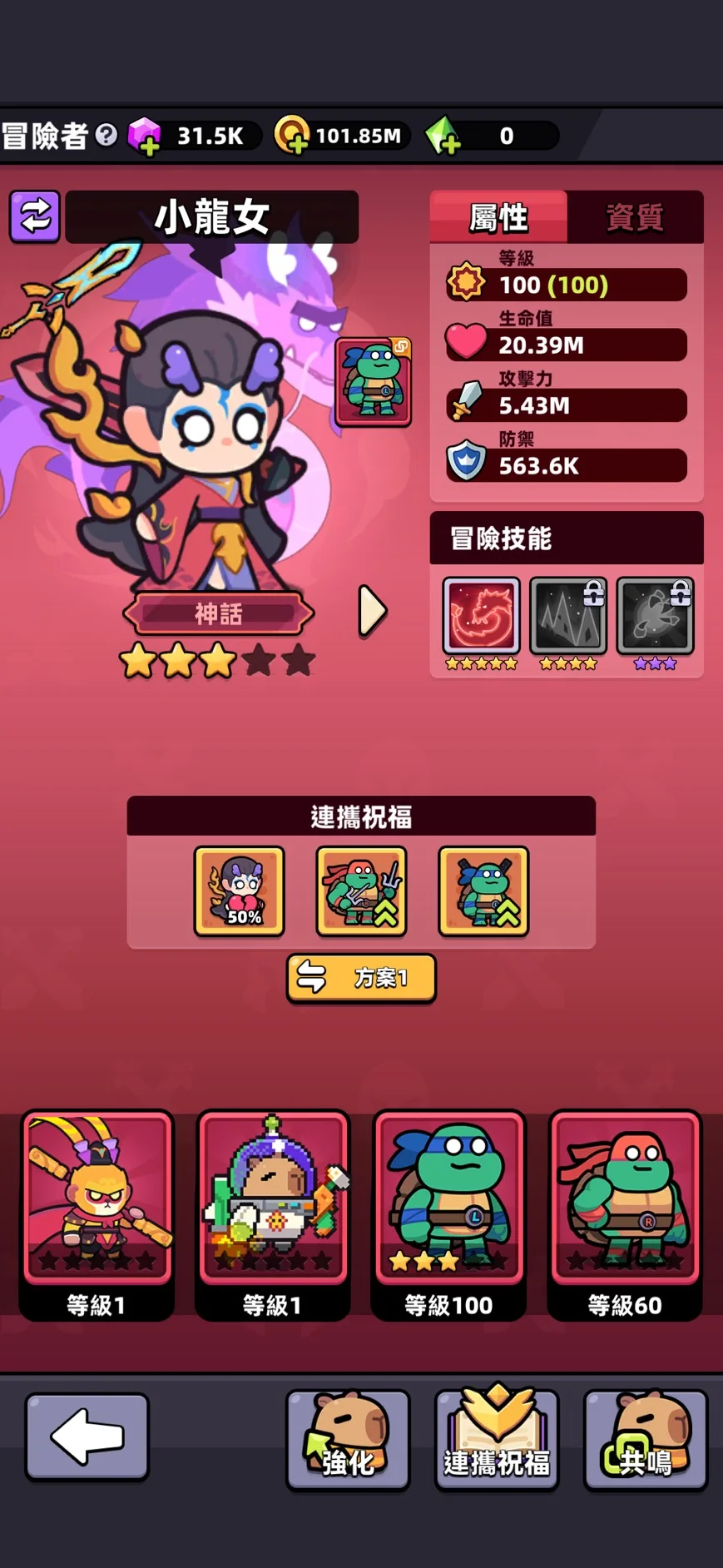723x1568 pixels.
Task: Open the linked turtle portrait beside the character
Action: (x=373, y=382)
